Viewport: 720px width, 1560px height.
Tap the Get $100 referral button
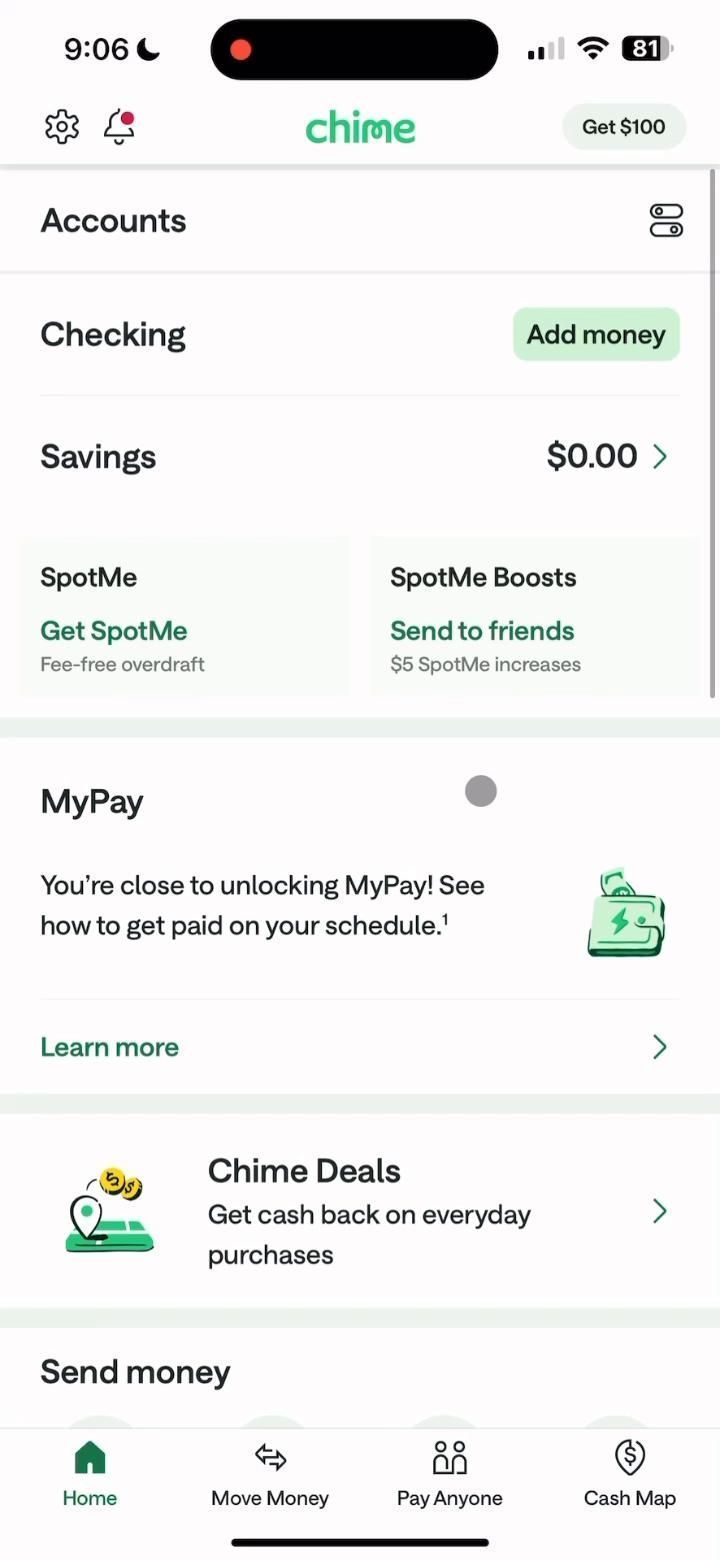pyautogui.click(x=623, y=127)
